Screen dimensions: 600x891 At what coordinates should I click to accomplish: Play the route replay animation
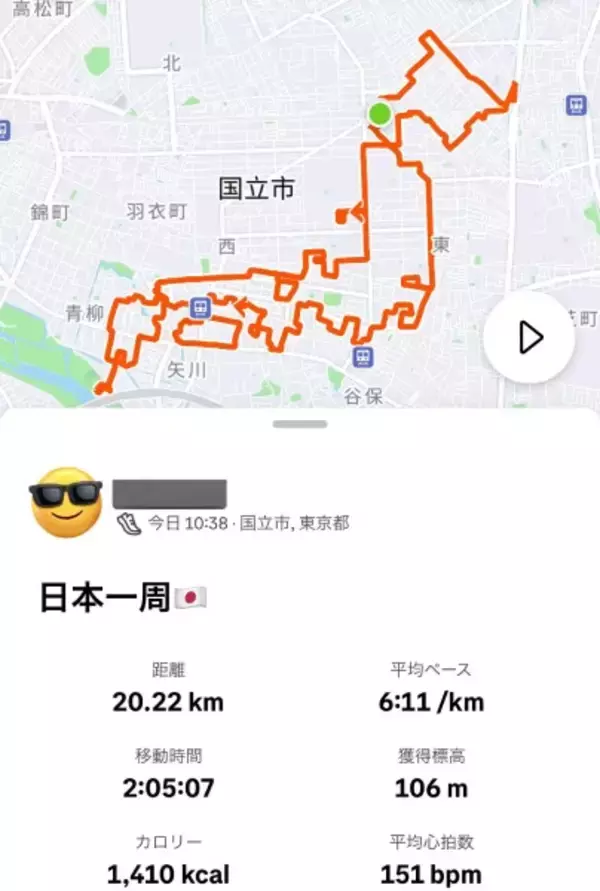pos(529,338)
